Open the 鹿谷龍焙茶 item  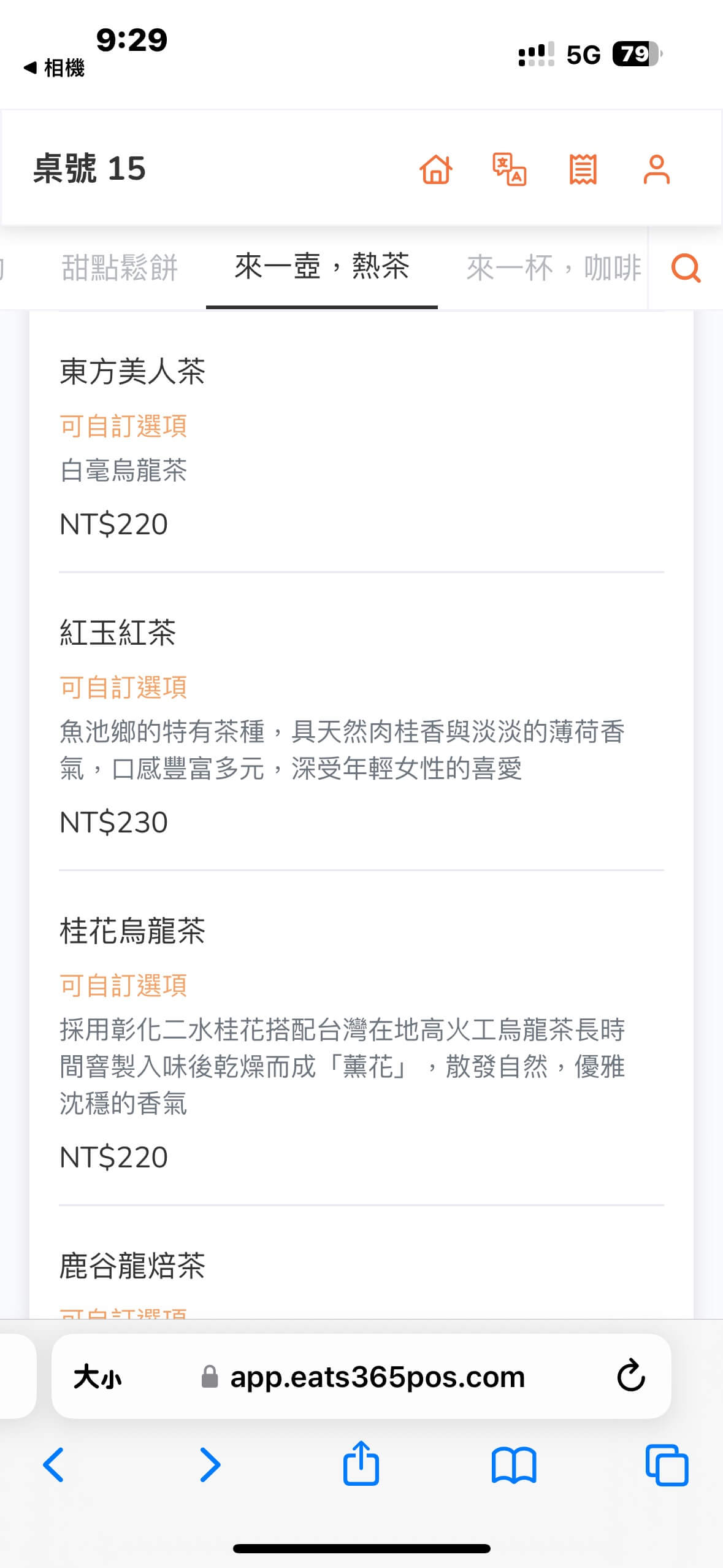(x=132, y=1266)
